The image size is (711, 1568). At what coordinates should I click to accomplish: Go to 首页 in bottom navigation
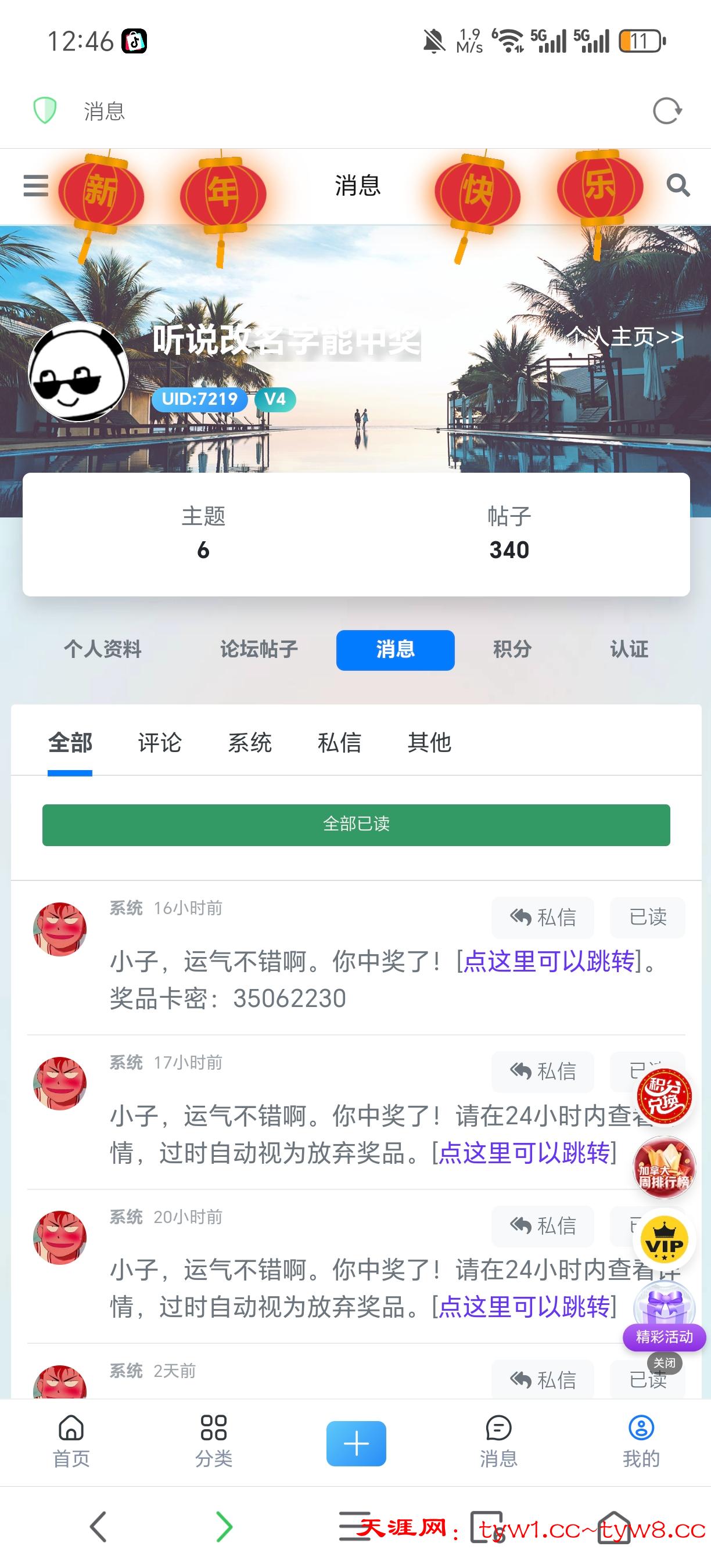point(71,1441)
